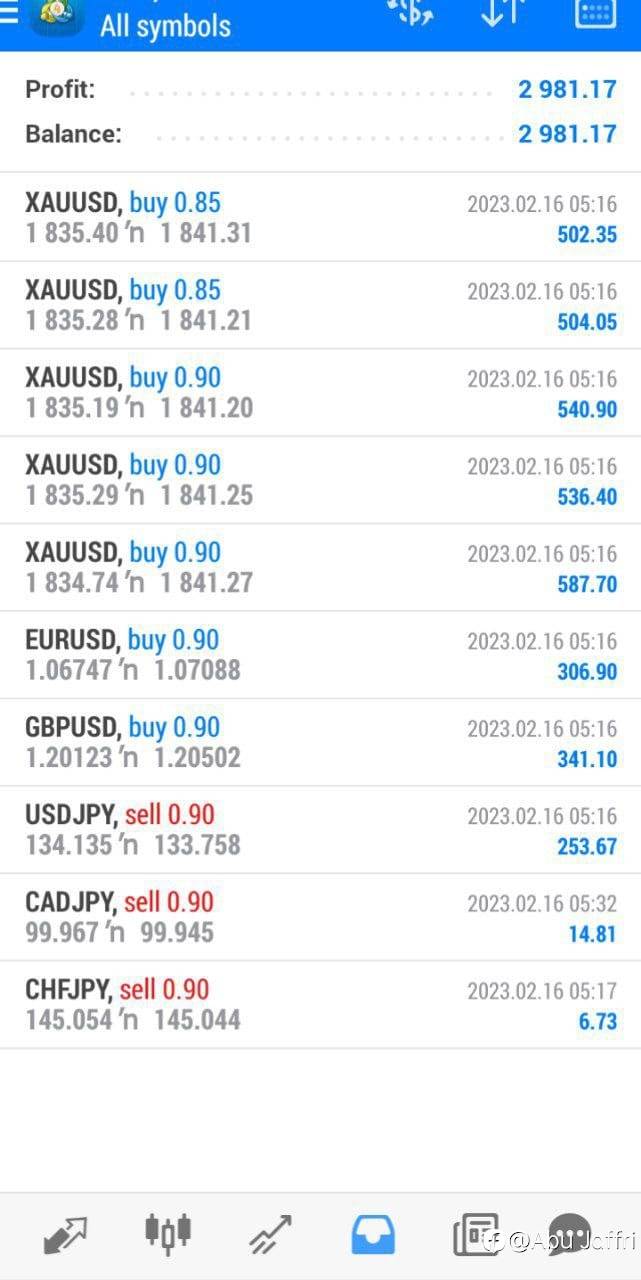Go to the Trade tab
This screenshot has height=1280, width=641.
pyautogui.click(x=270, y=1234)
